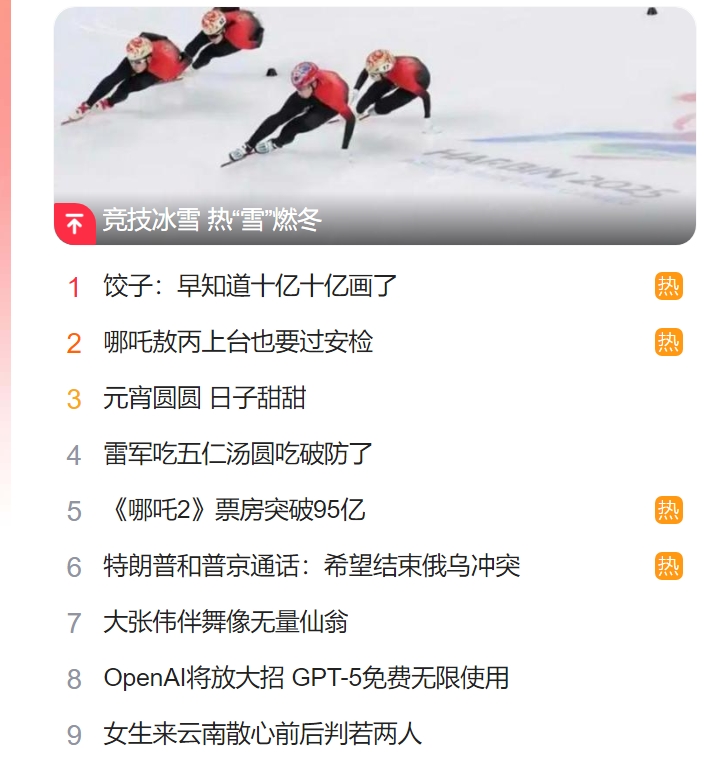Open topic 特朗普和普京通话：希望结束俄乌冲突

[x=311, y=566]
